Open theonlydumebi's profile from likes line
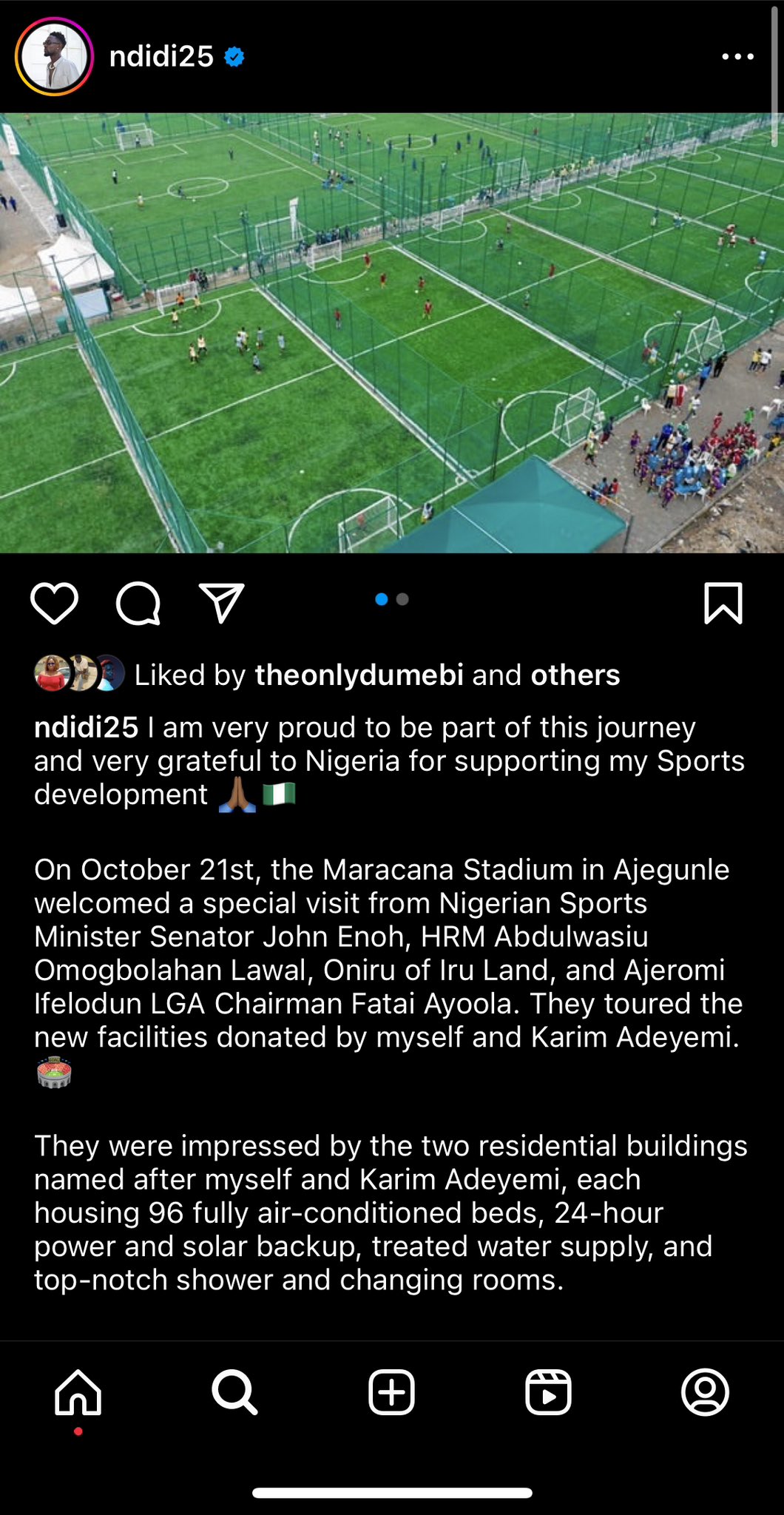Screen dimensions: 784x1515 359,675
